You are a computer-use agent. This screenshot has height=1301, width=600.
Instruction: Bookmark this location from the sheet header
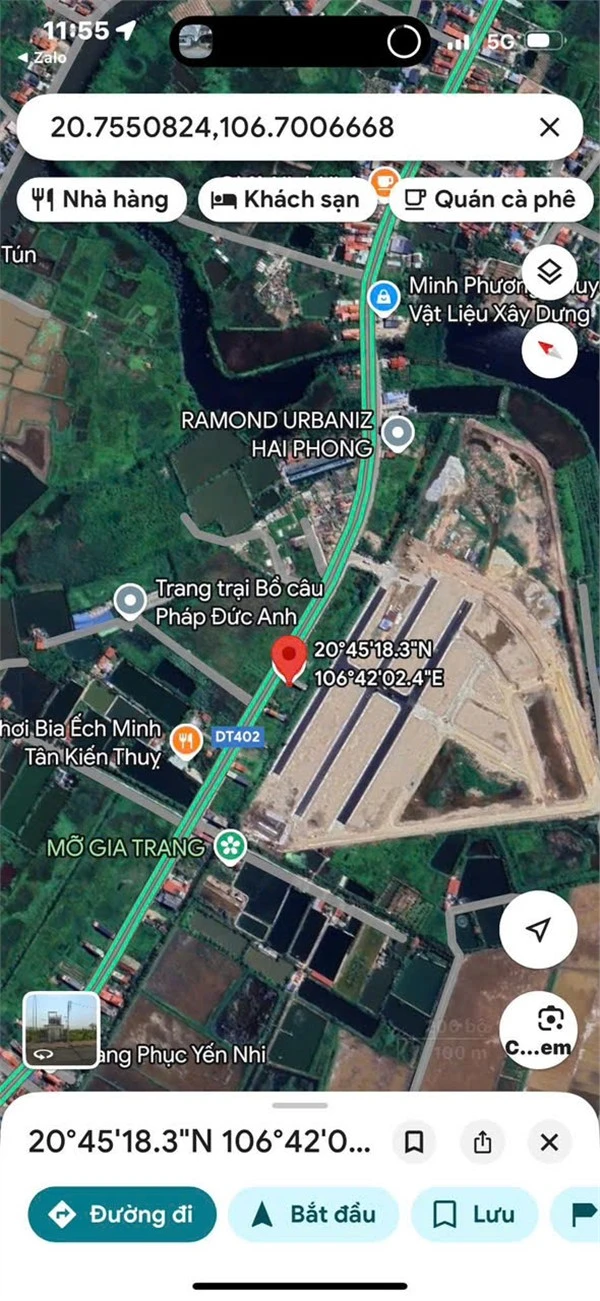[415, 1142]
